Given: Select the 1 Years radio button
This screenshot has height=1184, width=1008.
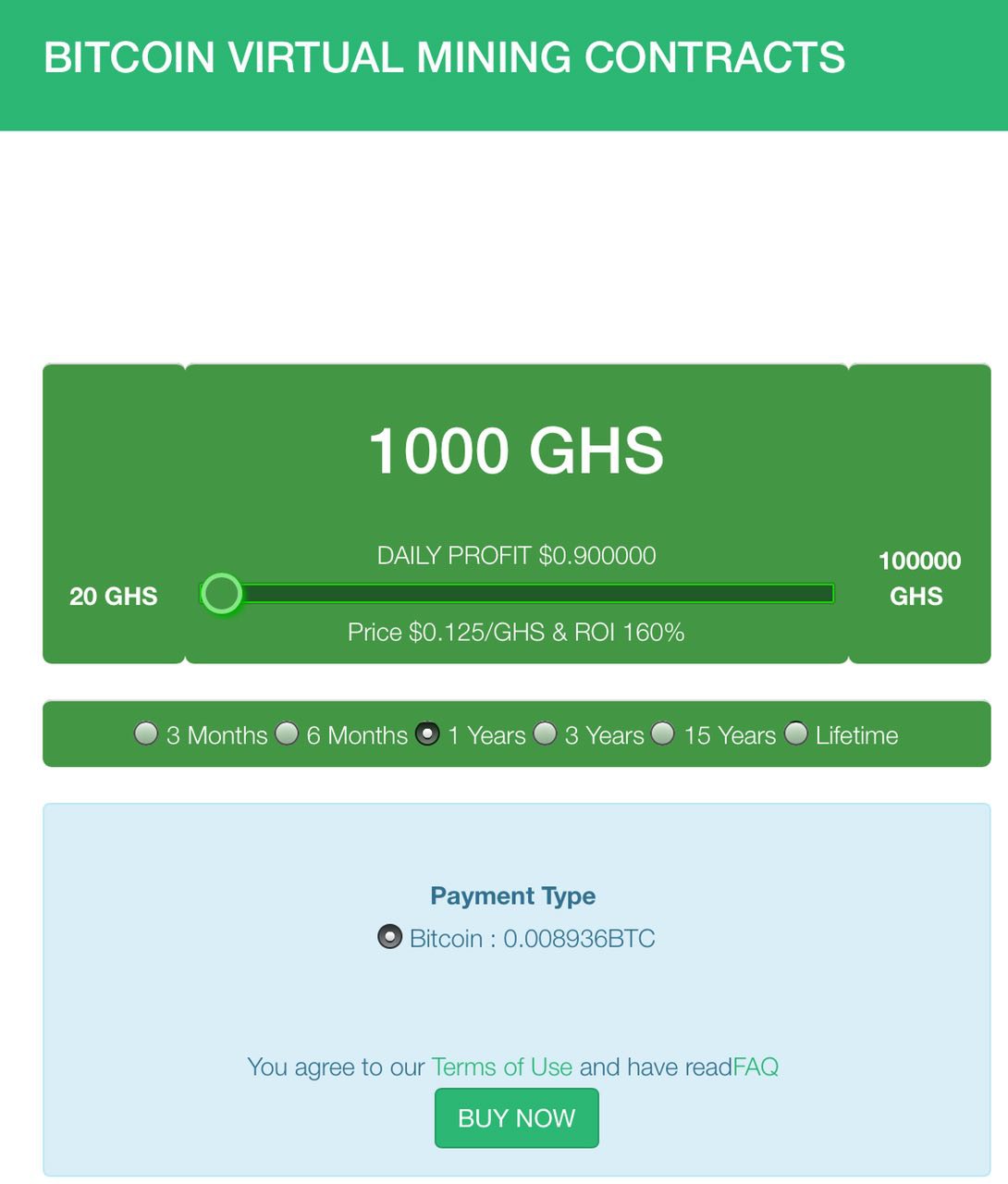Looking at the screenshot, I should [x=427, y=734].
